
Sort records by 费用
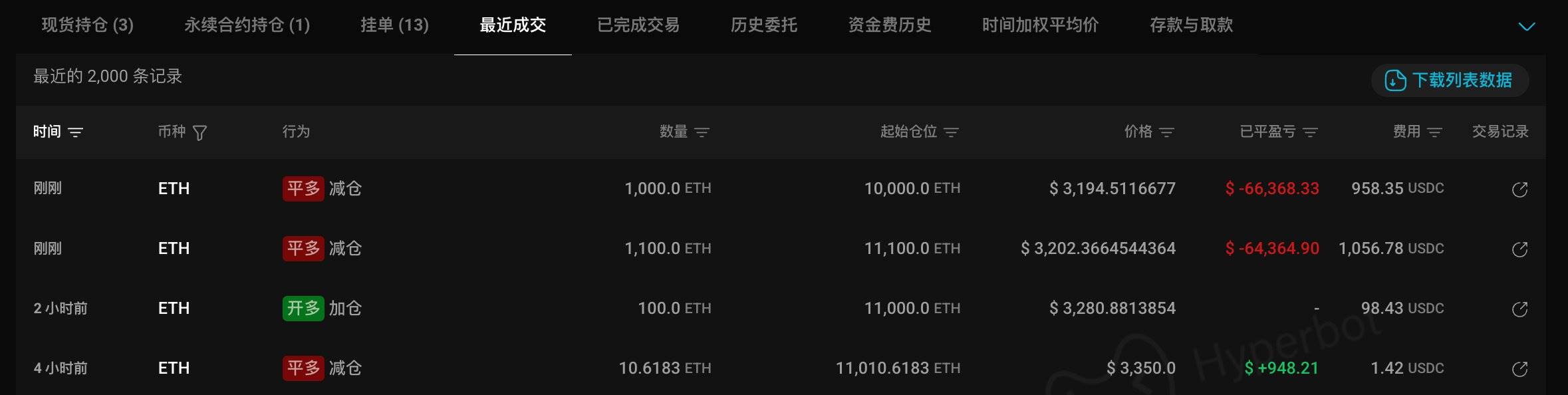point(1434,132)
